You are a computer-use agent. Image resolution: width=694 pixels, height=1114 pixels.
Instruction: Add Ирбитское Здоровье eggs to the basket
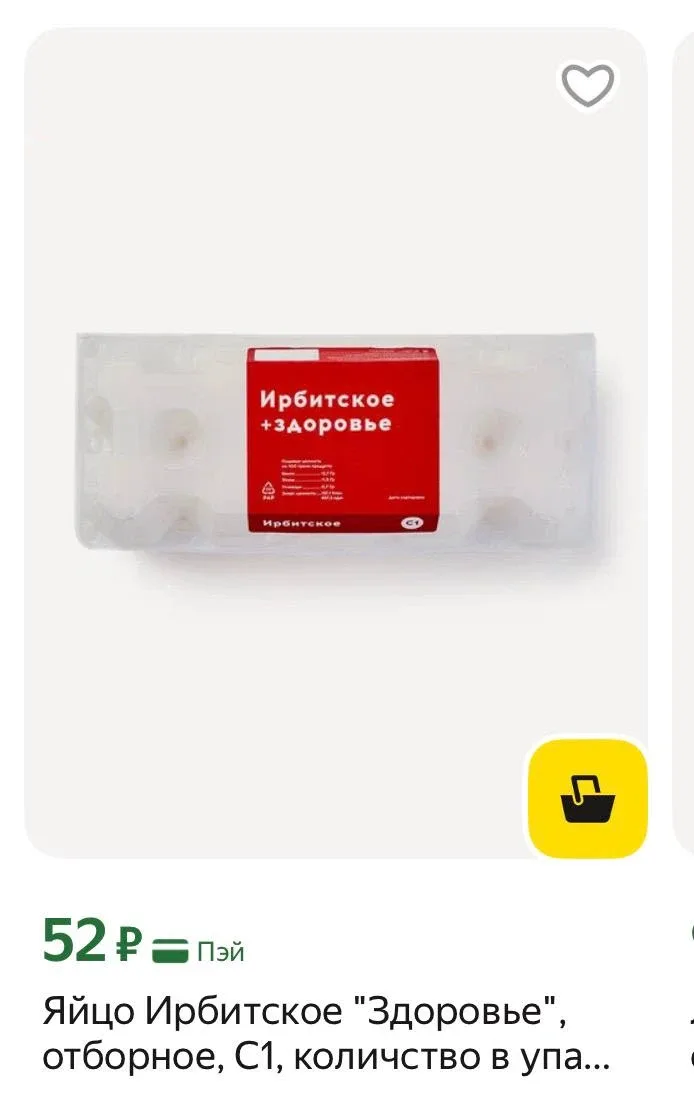[x=587, y=798]
